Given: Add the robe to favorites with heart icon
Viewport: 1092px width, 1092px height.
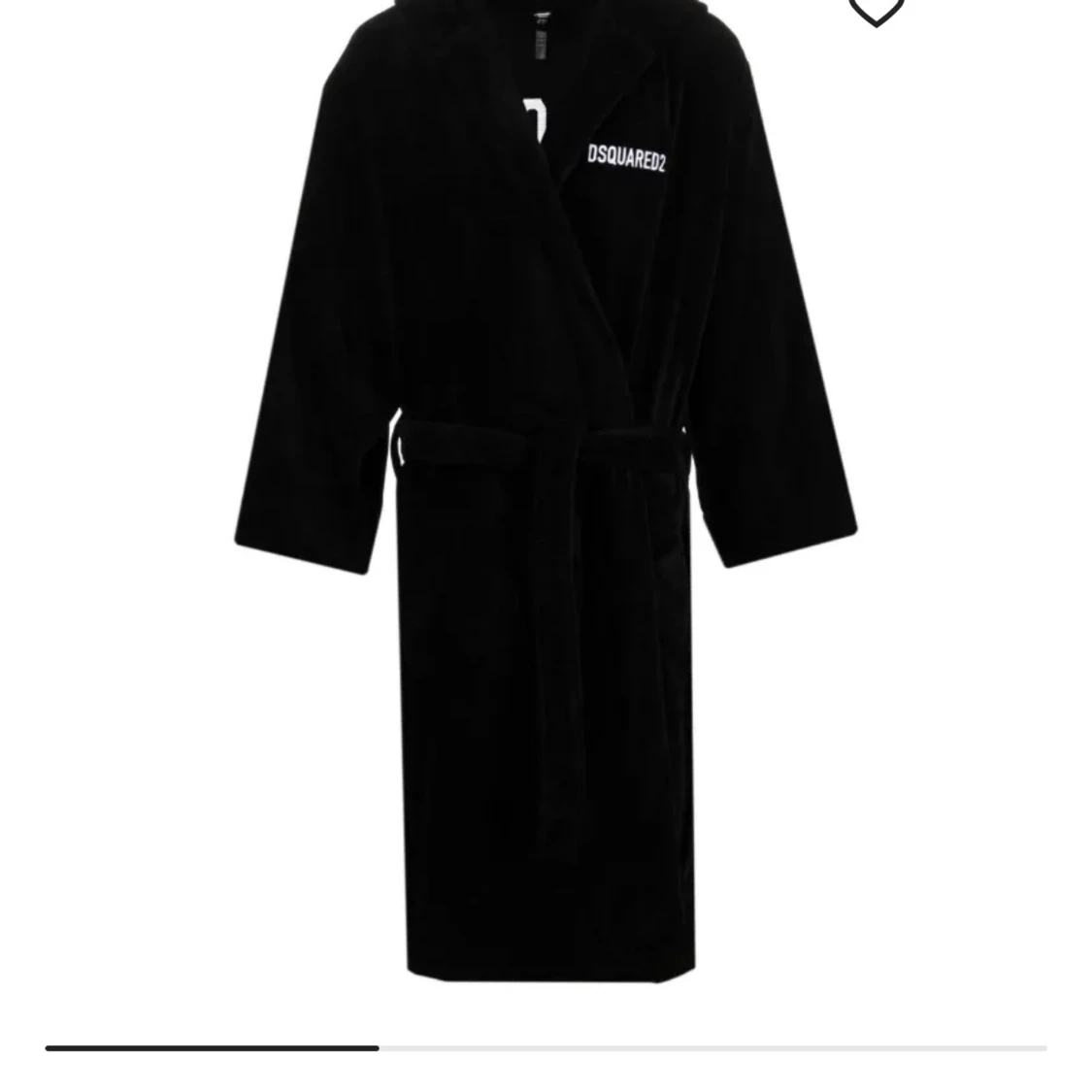Looking at the screenshot, I should click(877, 10).
